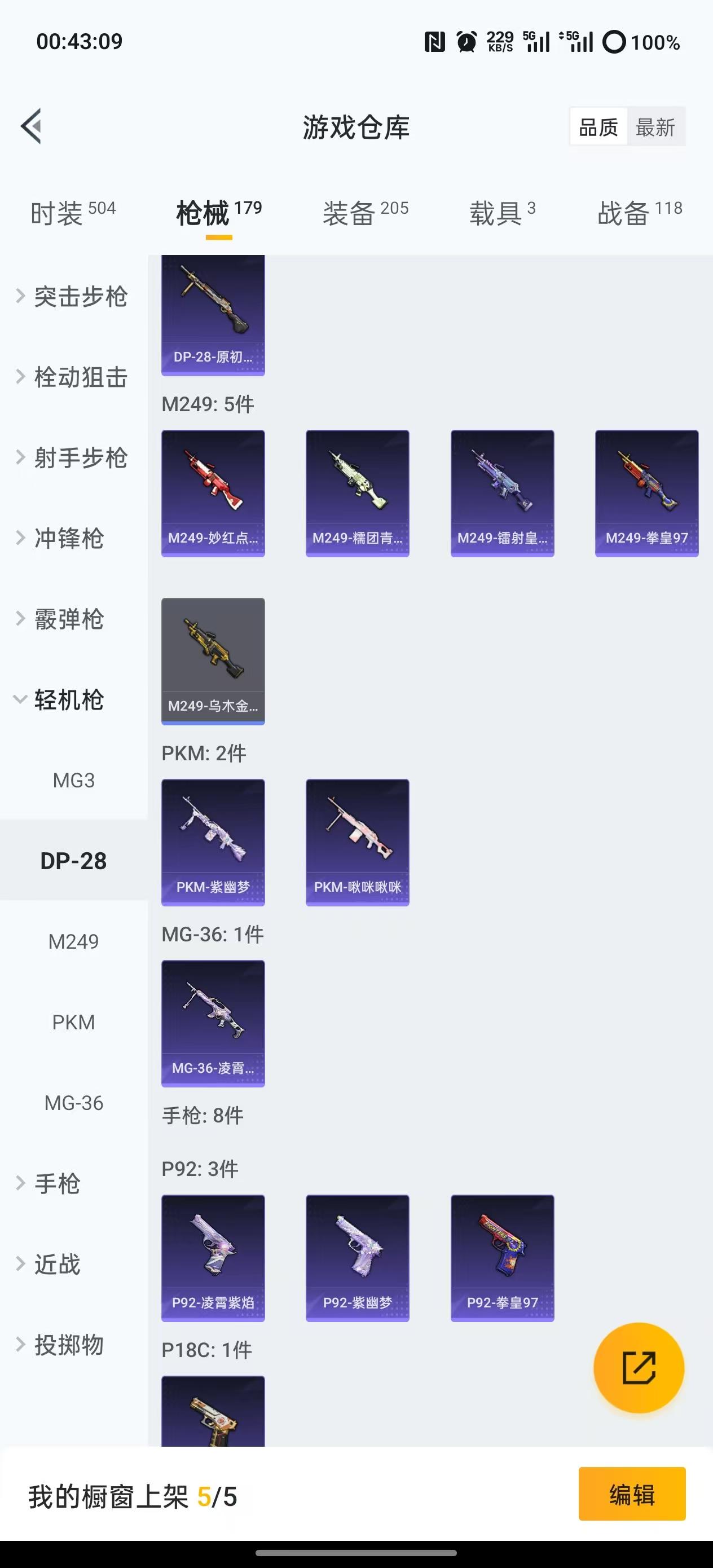Sort items by 品质

pos(598,127)
